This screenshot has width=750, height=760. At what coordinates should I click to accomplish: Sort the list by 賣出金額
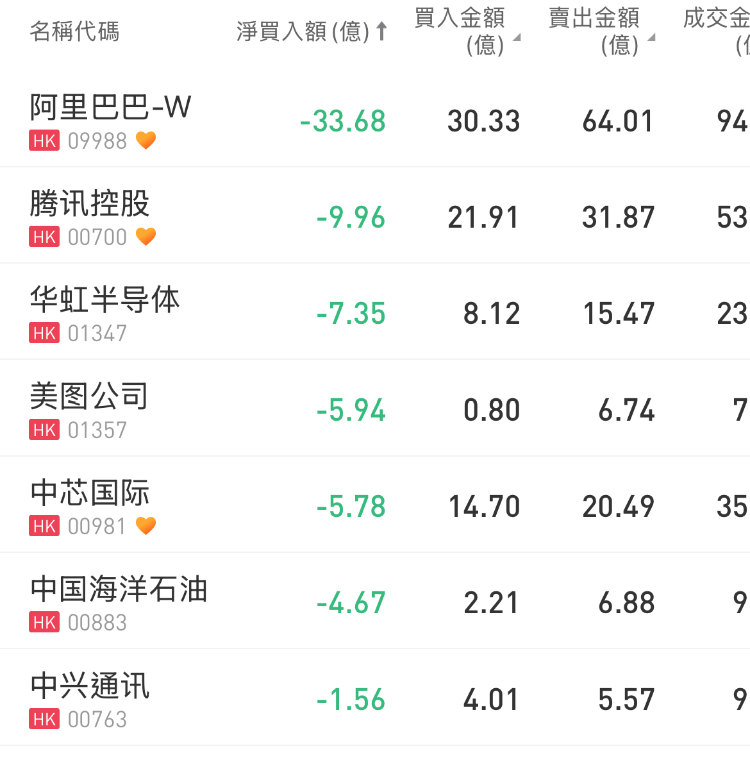[x=601, y=32]
